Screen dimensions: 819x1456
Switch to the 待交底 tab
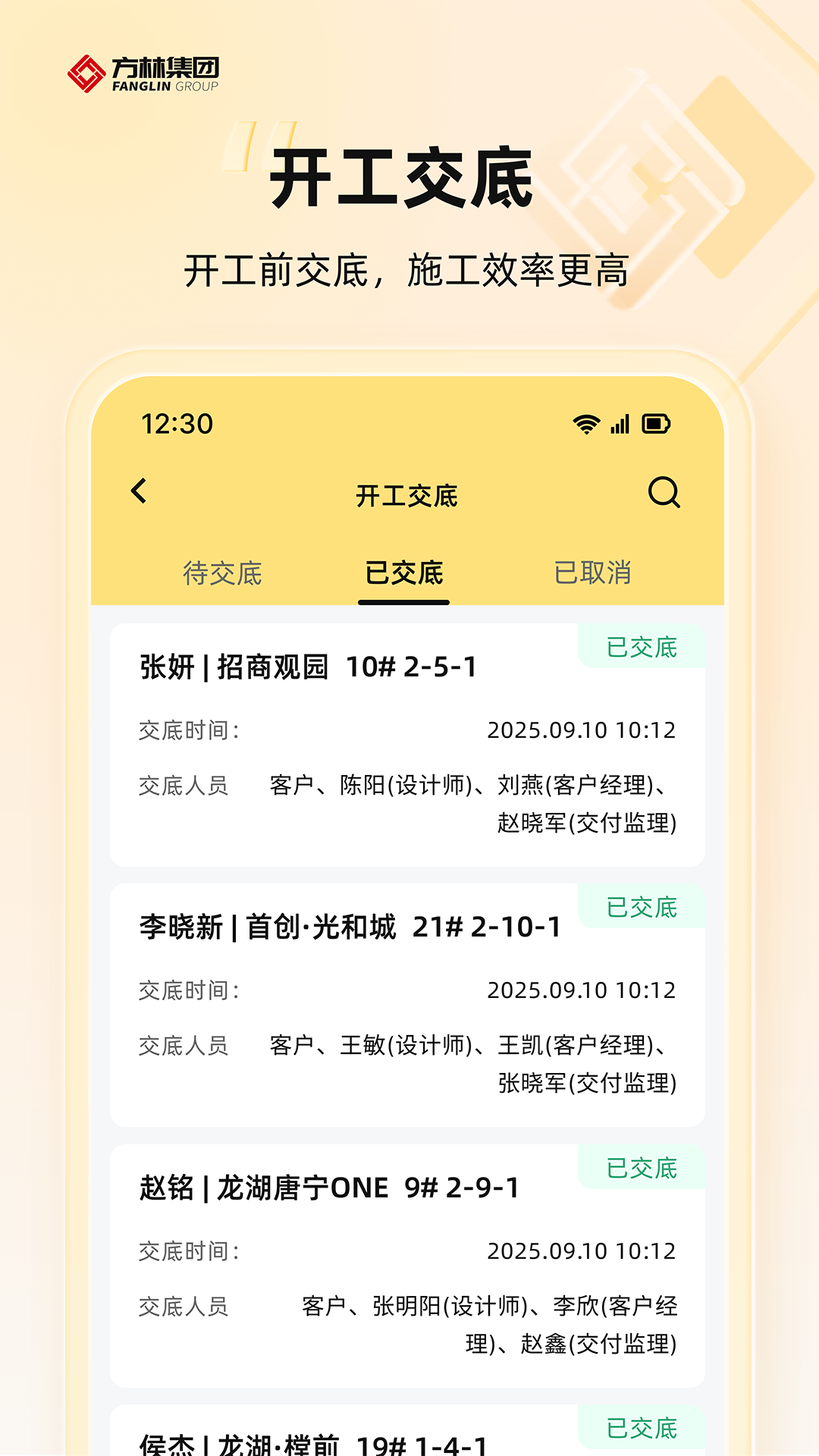tap(223, 575)
